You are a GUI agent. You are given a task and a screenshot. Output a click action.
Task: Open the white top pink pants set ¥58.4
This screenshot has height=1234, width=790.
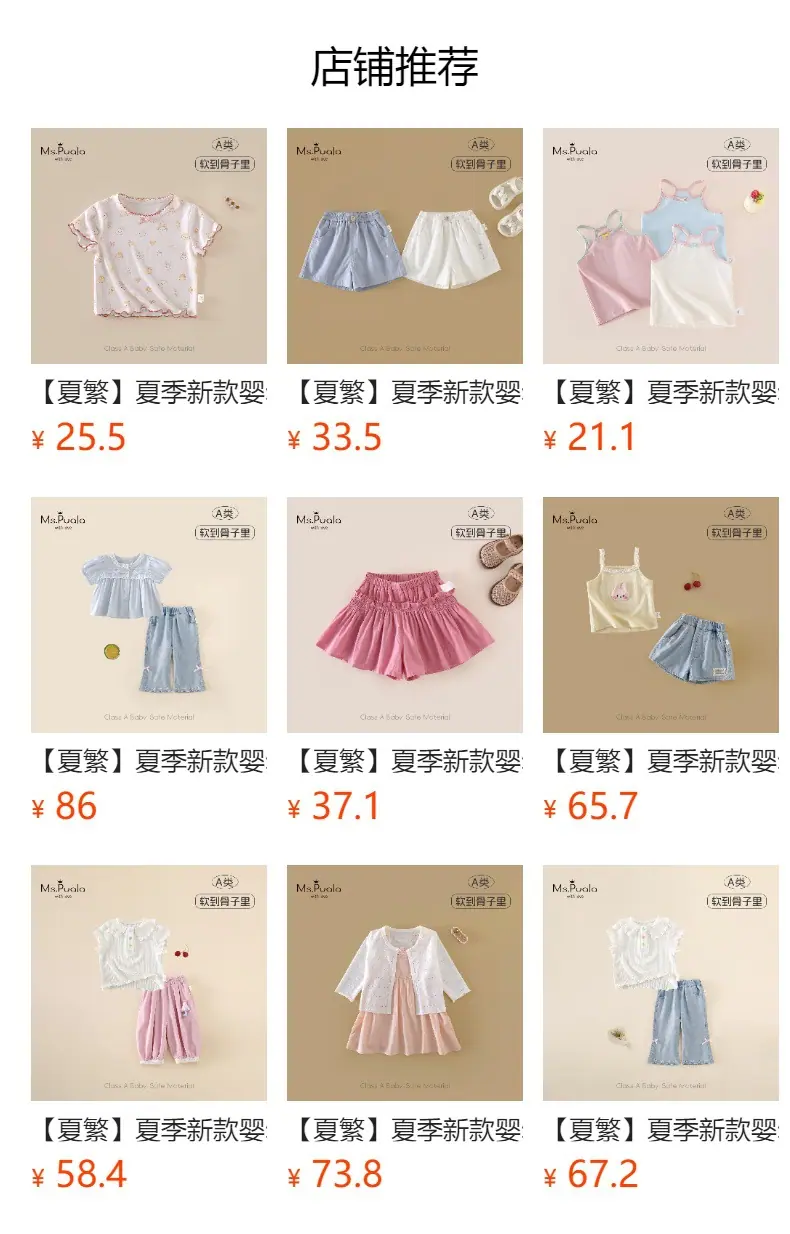pos(149,983)
